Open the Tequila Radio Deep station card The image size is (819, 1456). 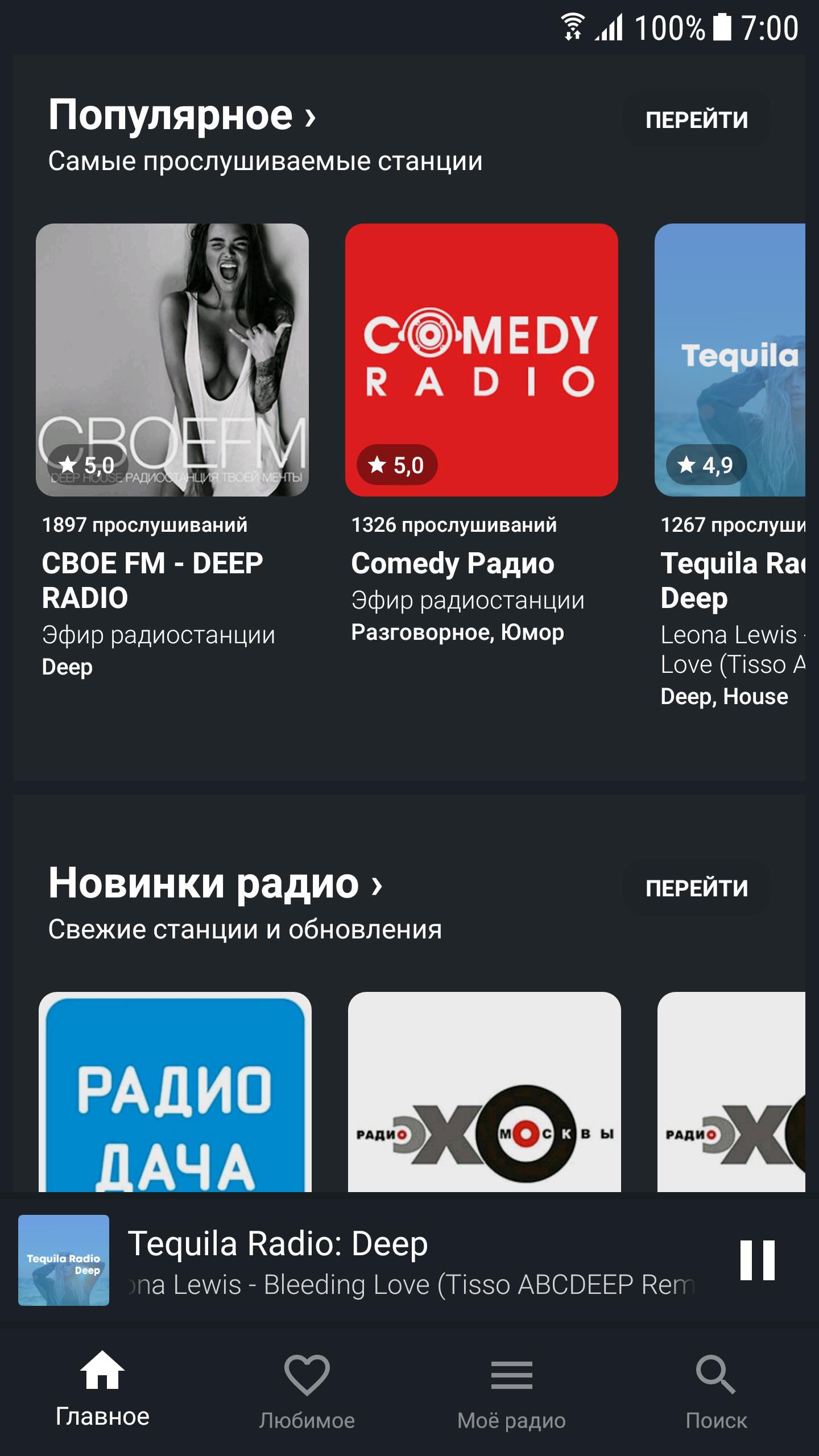[x=731, y=360]
